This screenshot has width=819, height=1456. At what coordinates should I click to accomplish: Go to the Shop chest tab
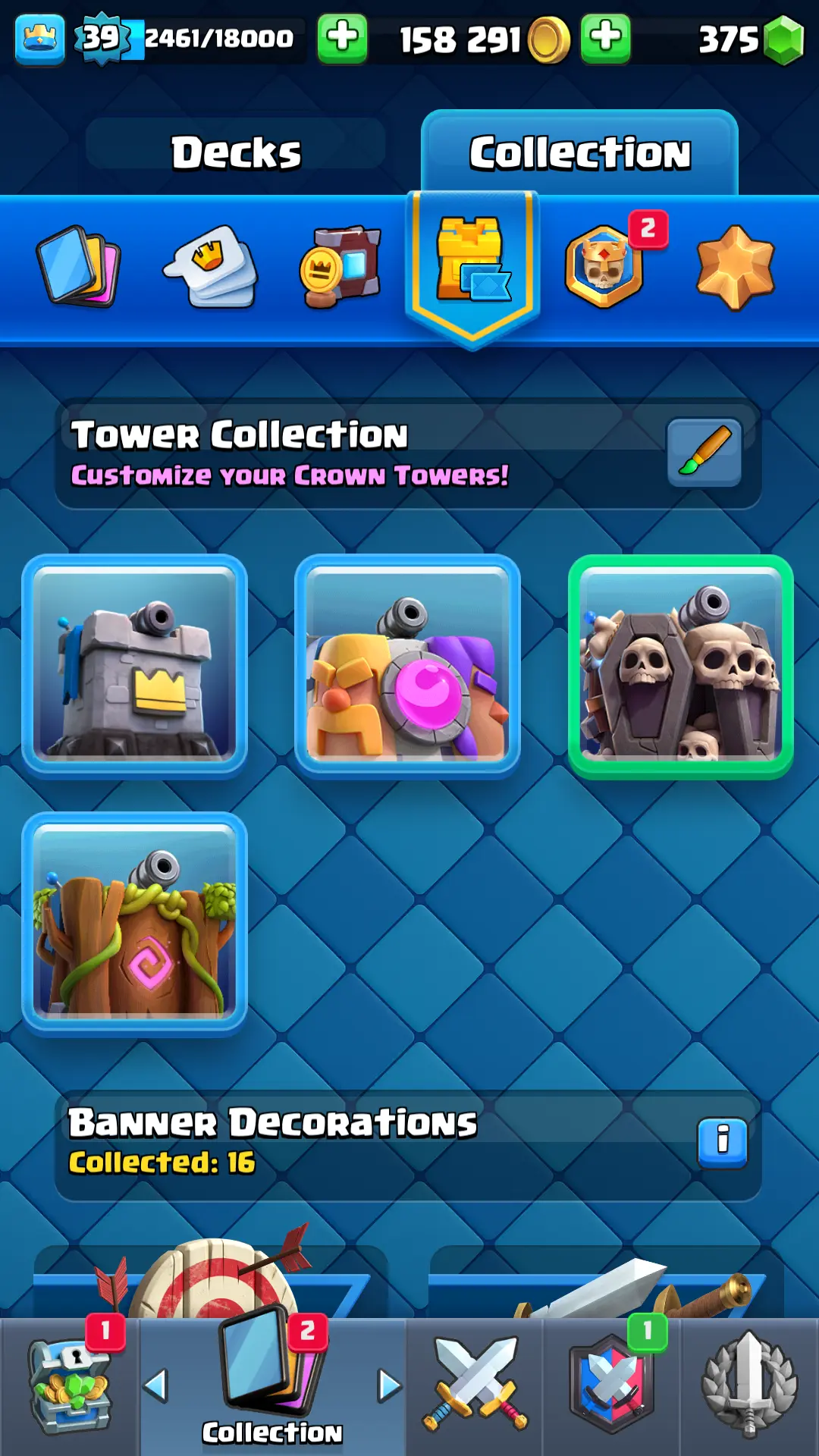[70, 1386]
